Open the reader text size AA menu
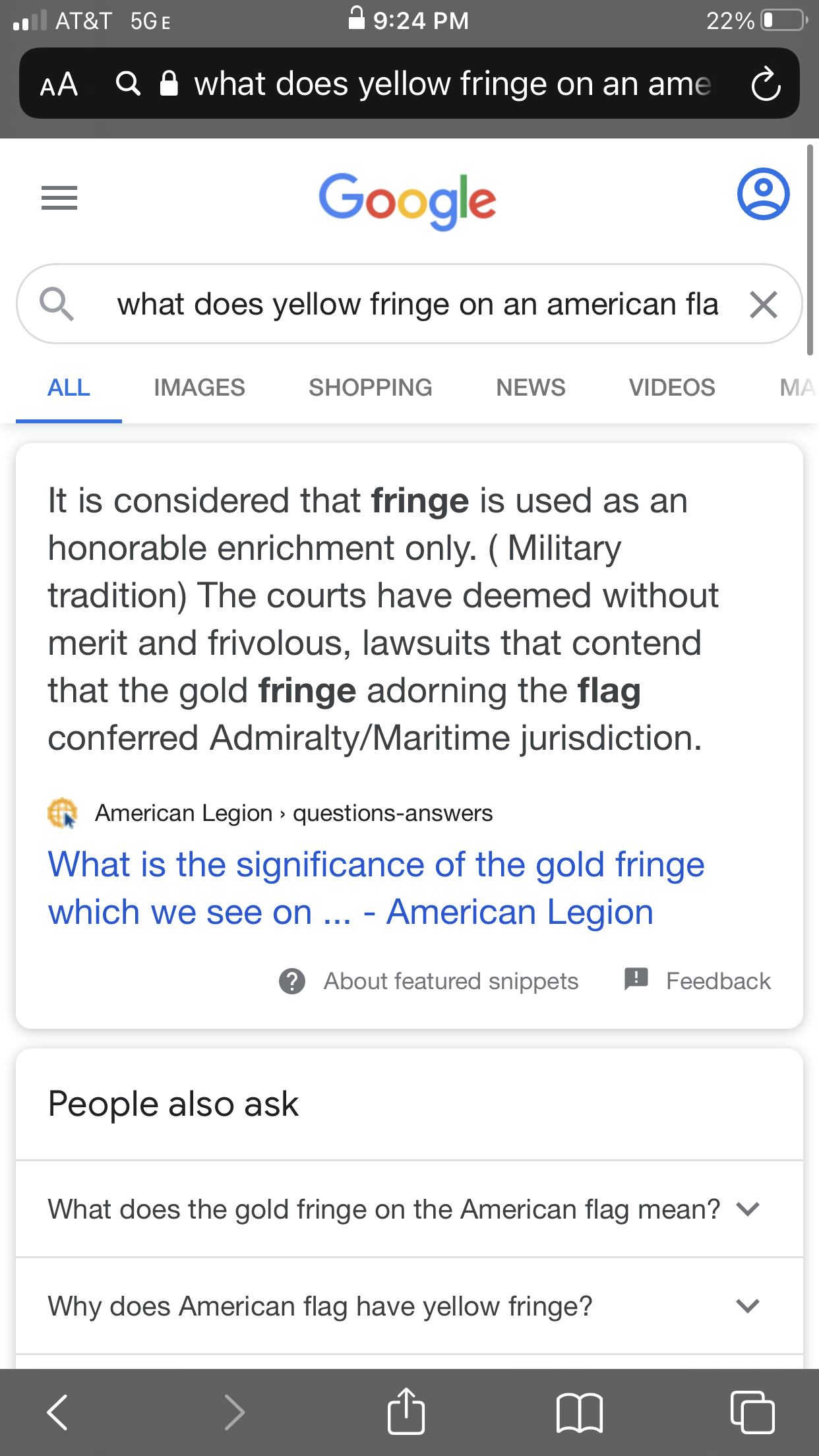Image resolution: width=819 pixels, height=1456 pixels. [59, 84]
